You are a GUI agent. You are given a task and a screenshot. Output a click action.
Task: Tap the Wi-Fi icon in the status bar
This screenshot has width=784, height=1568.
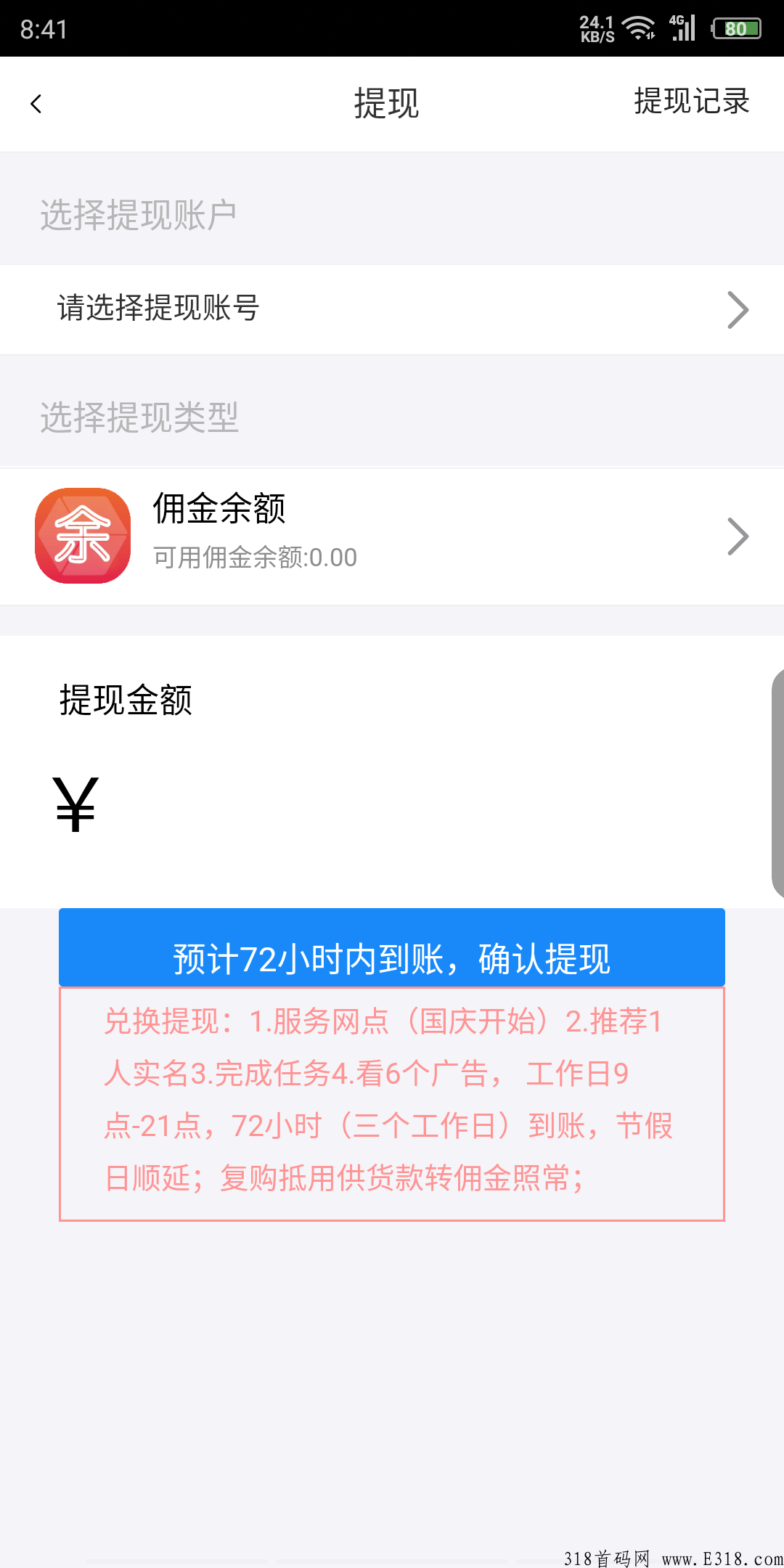(637, 28)
